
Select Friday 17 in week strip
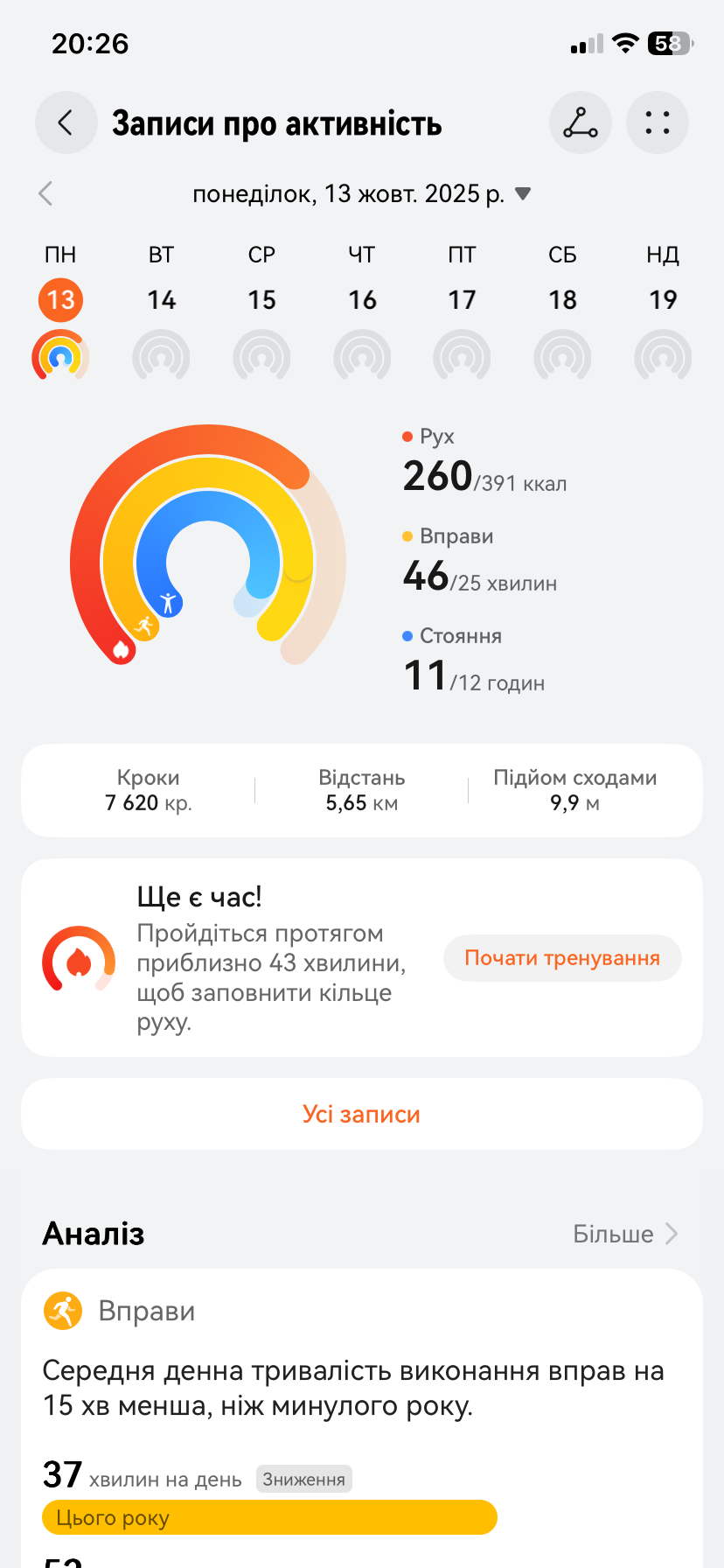(x=462, y=300)
